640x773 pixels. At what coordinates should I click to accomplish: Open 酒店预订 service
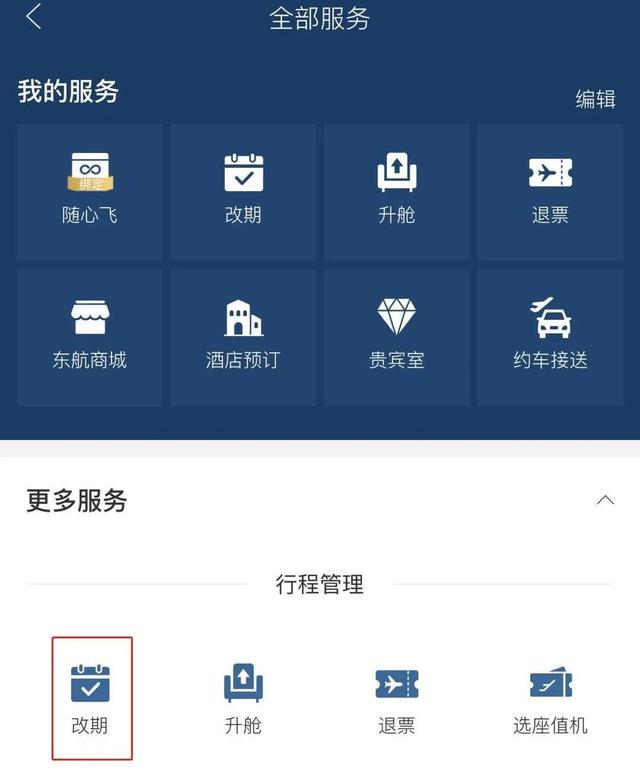tap(243, 338)
